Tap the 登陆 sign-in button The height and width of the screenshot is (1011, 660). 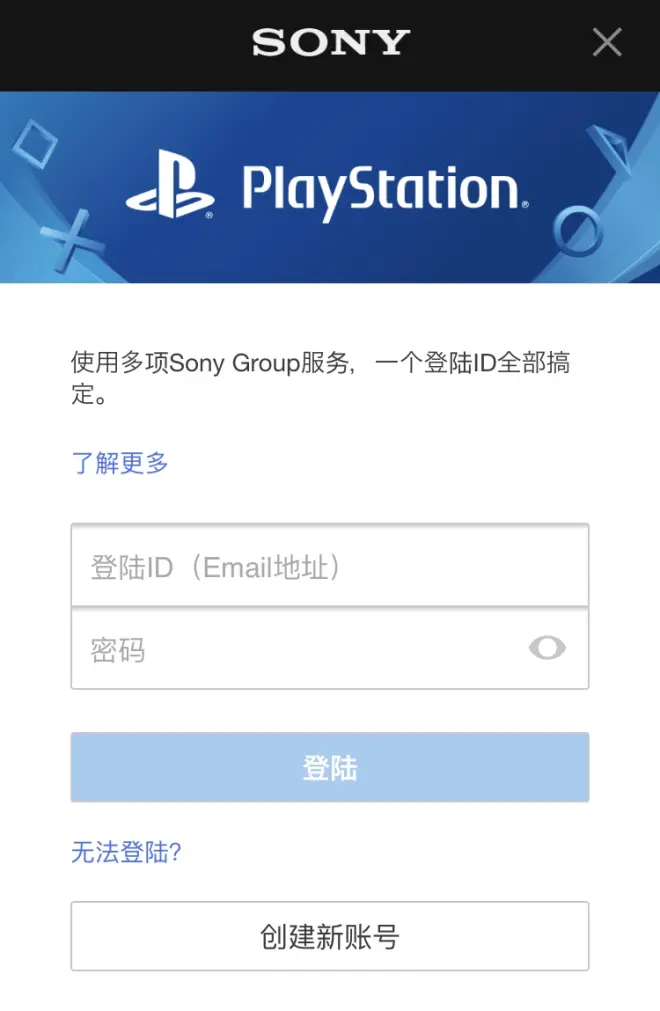pos(329,768)
